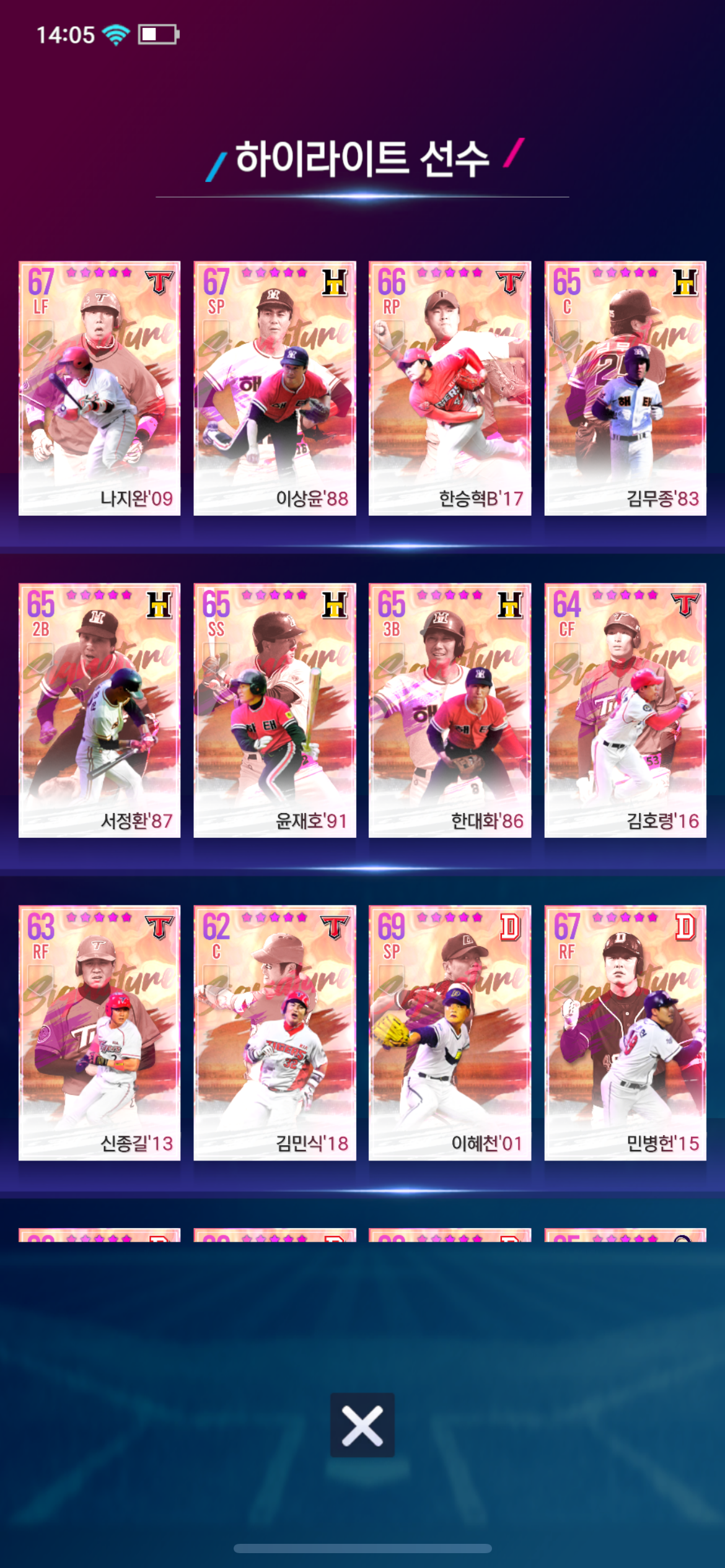Close the highlight players screen
Viewport: 725px width, 1568px height.
coord(362,1424)
